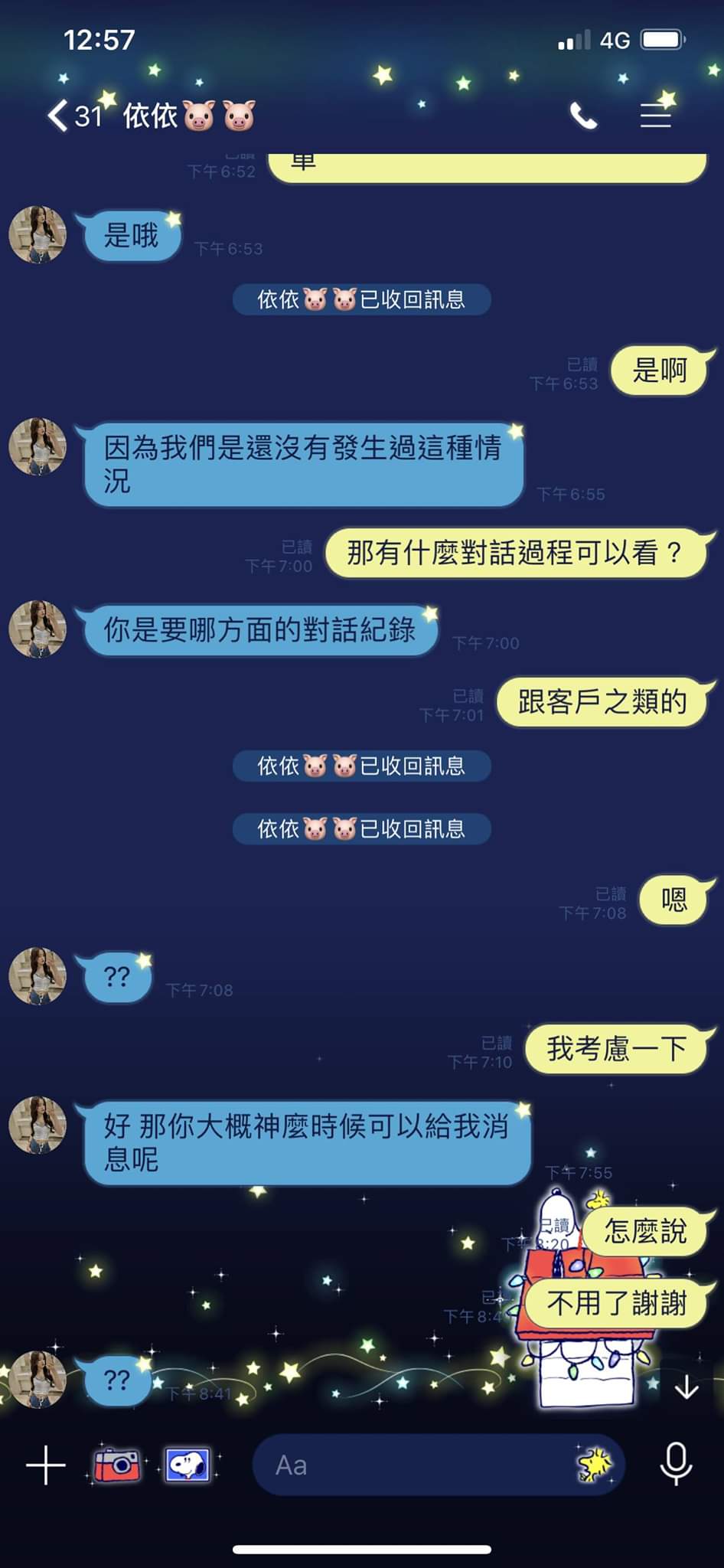Open the chat menu
724x1568 pixels.
656,116
